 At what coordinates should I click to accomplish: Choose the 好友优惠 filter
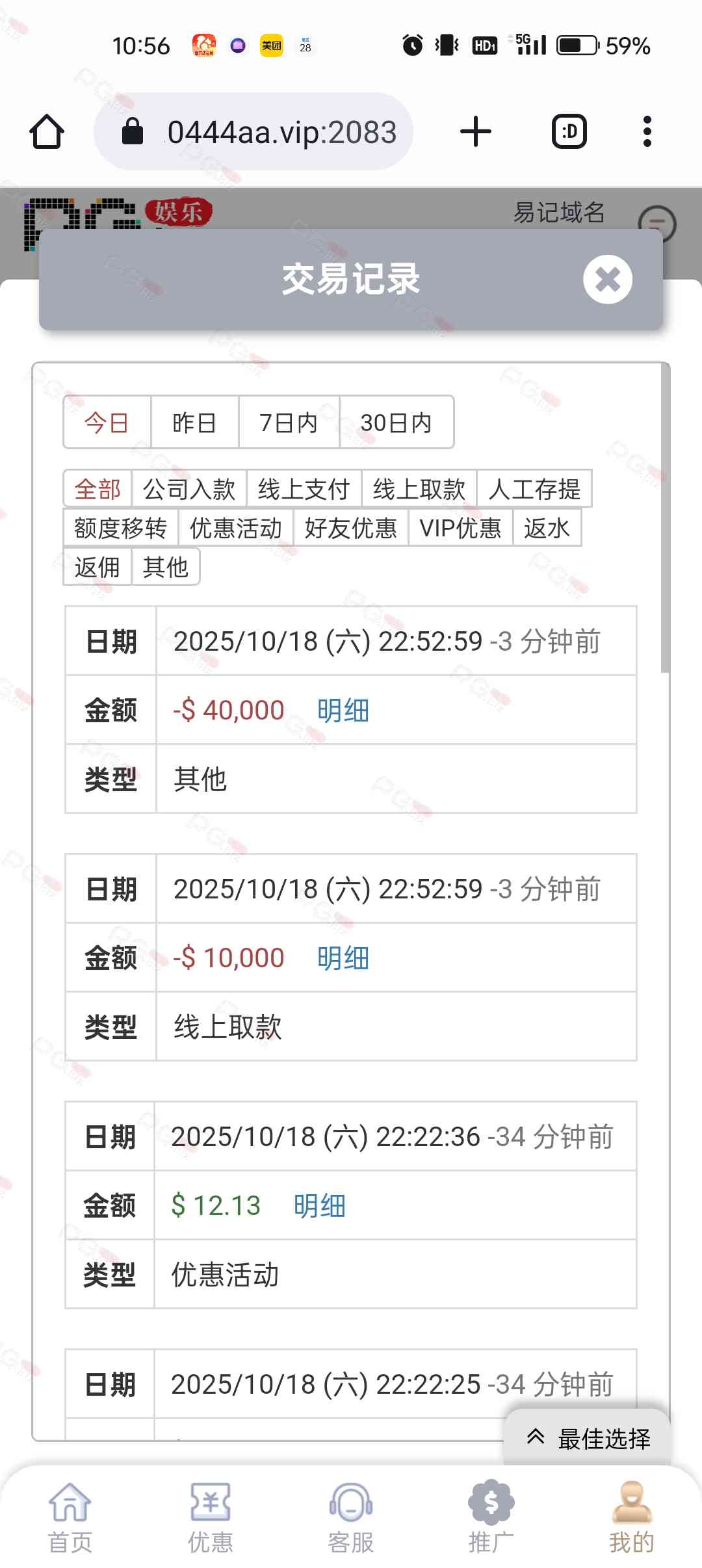coord(350,528)
